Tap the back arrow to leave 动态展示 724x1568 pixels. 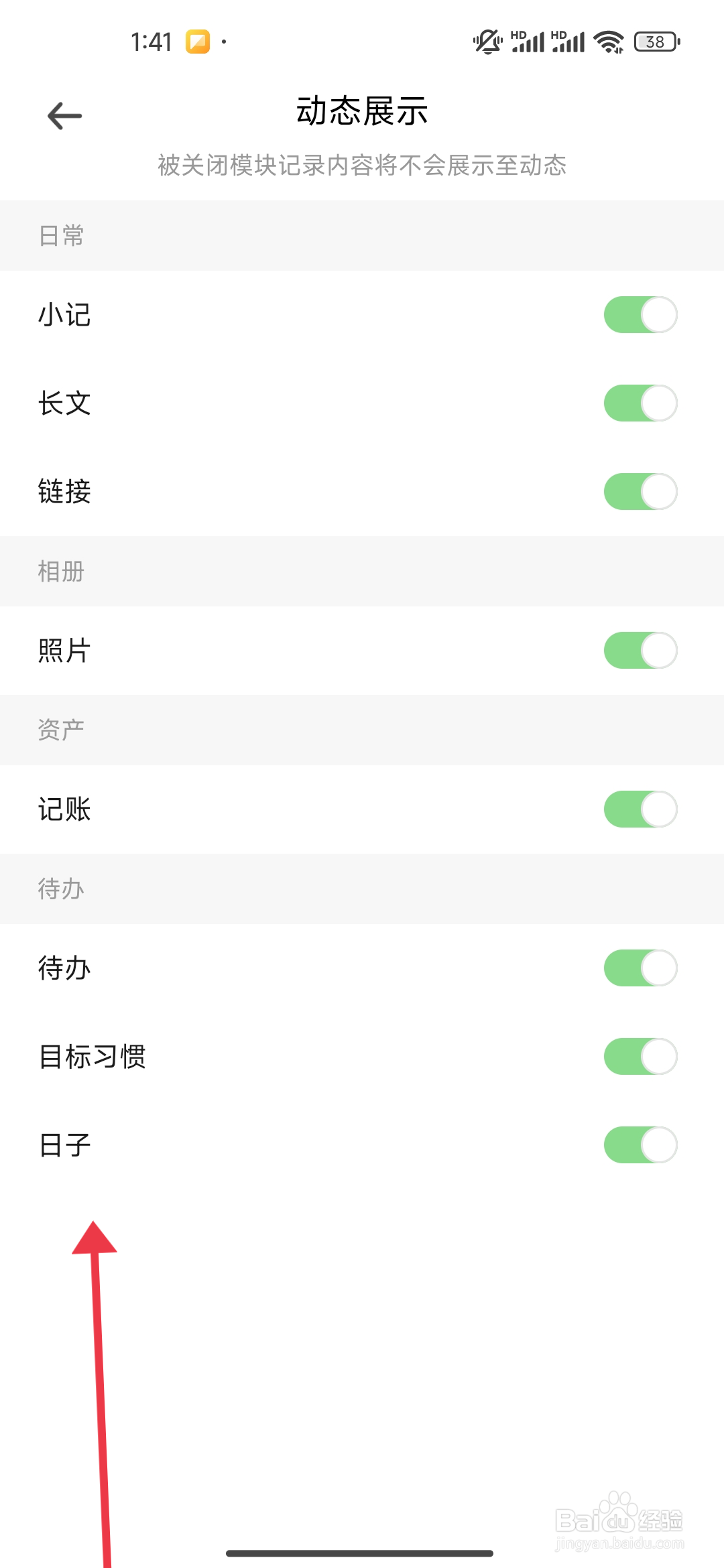click(x=64, y=115)
